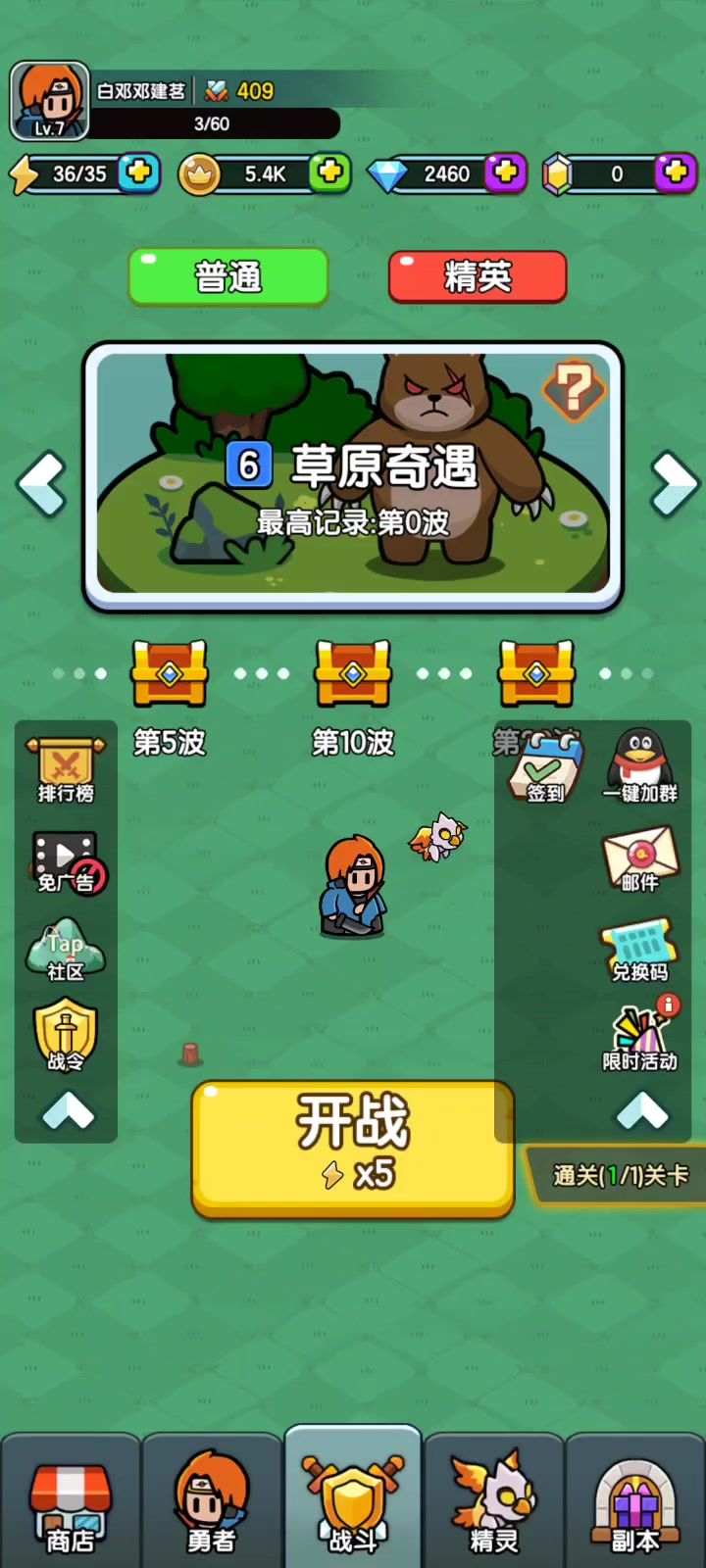This screenshot has width=706, height=1568.
Task: Start the battle with 开战 button
Action: click(x=353, y=1149)
